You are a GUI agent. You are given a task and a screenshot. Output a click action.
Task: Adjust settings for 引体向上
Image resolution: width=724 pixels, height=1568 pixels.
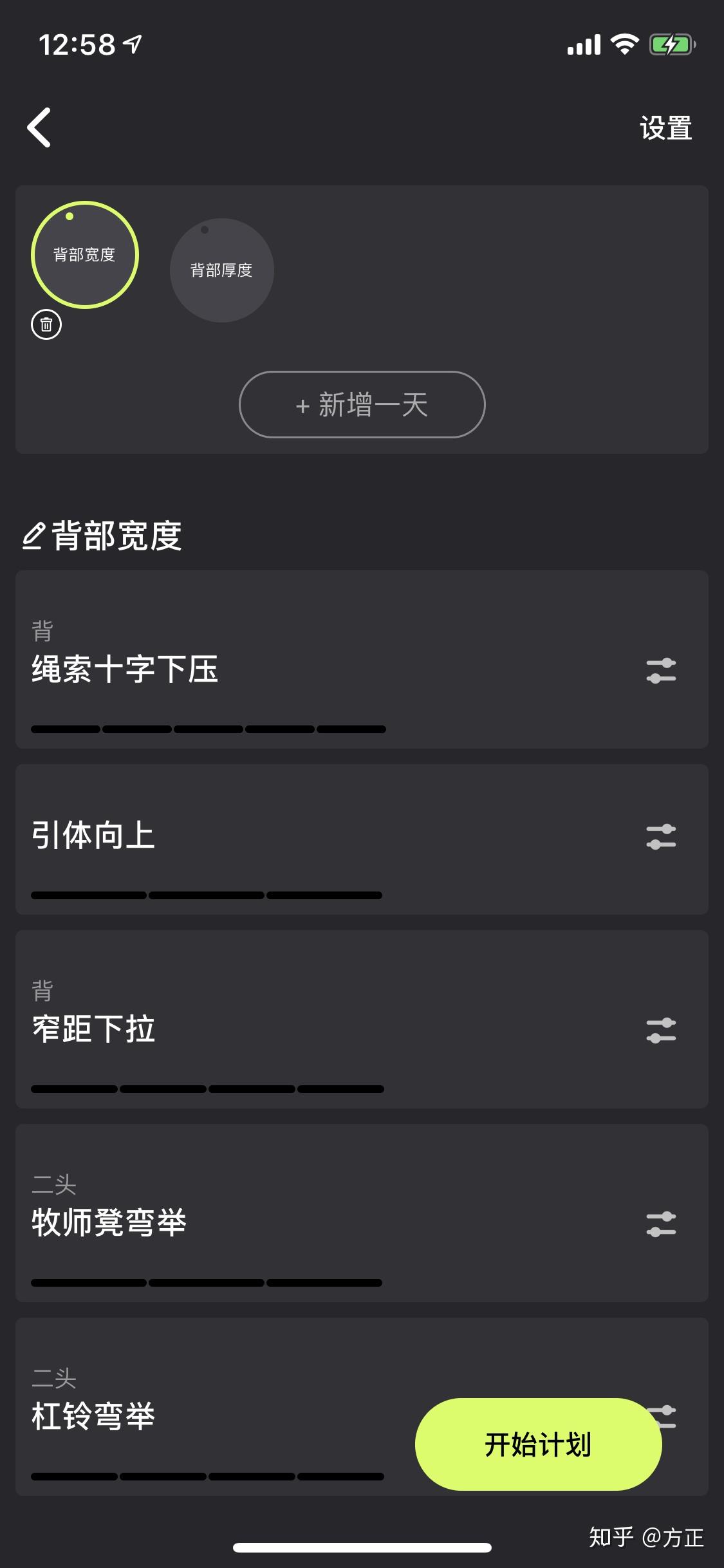point(661,837)
